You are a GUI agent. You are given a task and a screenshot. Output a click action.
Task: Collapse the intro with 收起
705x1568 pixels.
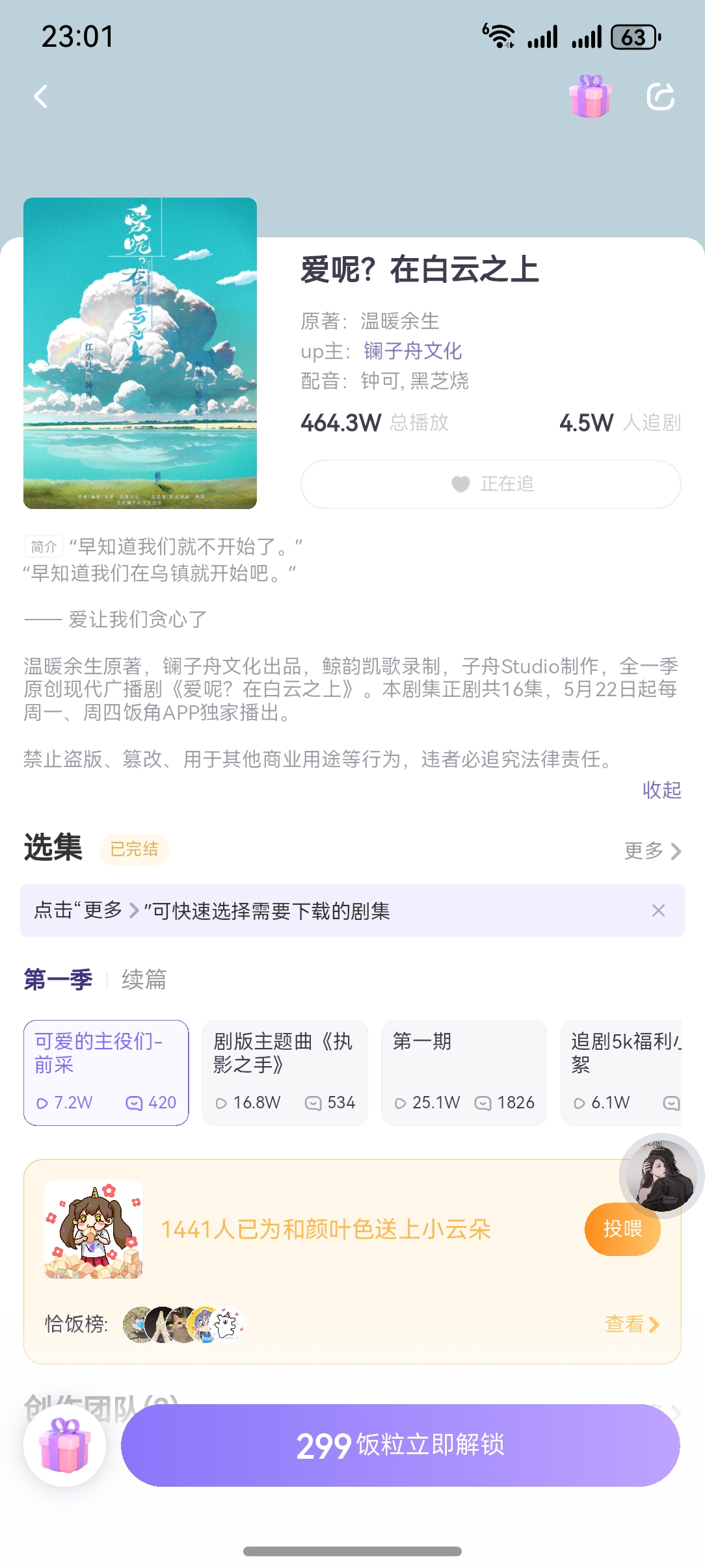pyautogui.click(x=661, y=790)
